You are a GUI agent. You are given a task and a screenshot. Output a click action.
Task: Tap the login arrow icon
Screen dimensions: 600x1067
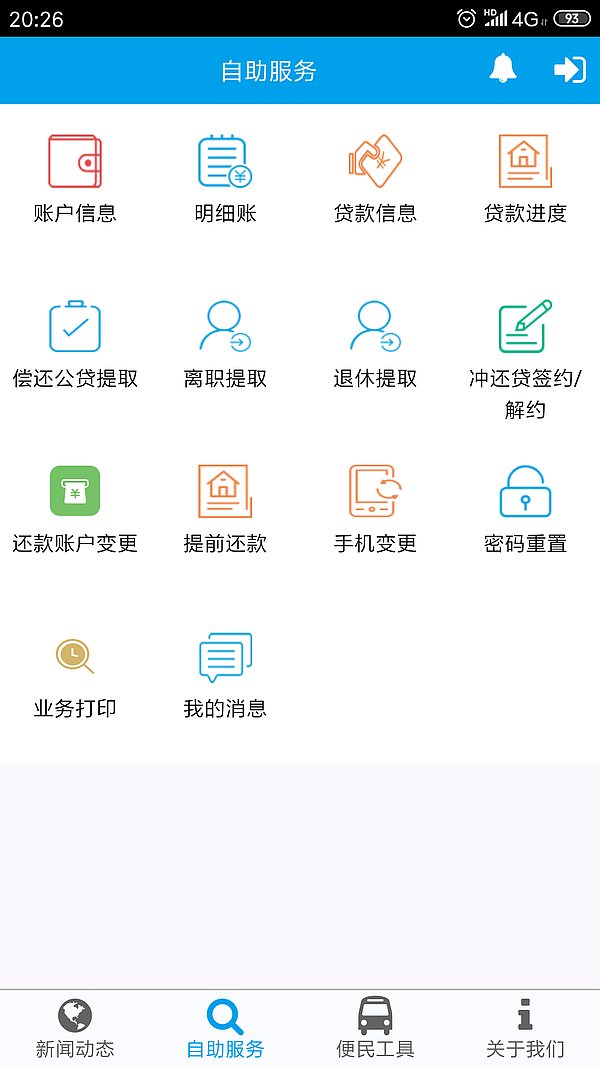pos(569,70)
